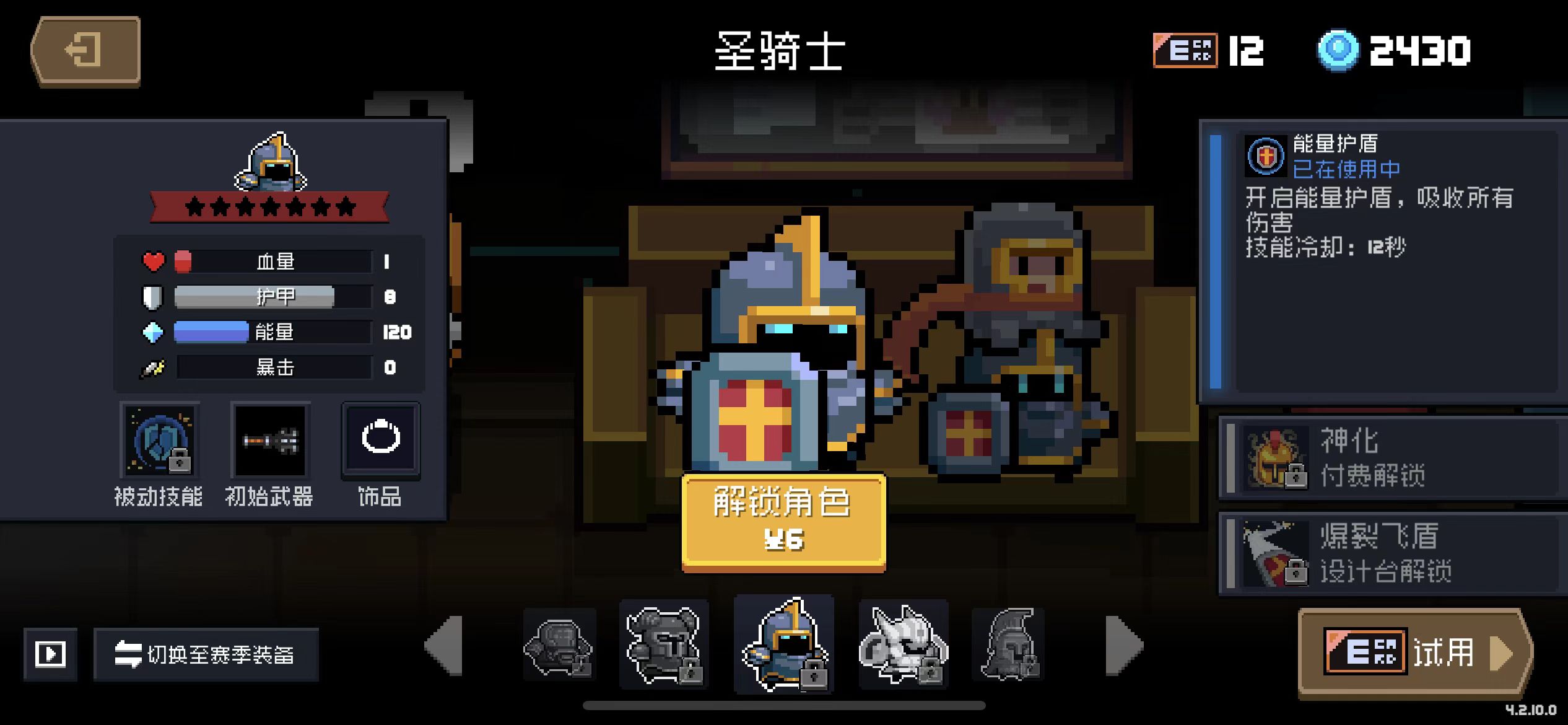Open the video preview play icon

coord(50,654)
